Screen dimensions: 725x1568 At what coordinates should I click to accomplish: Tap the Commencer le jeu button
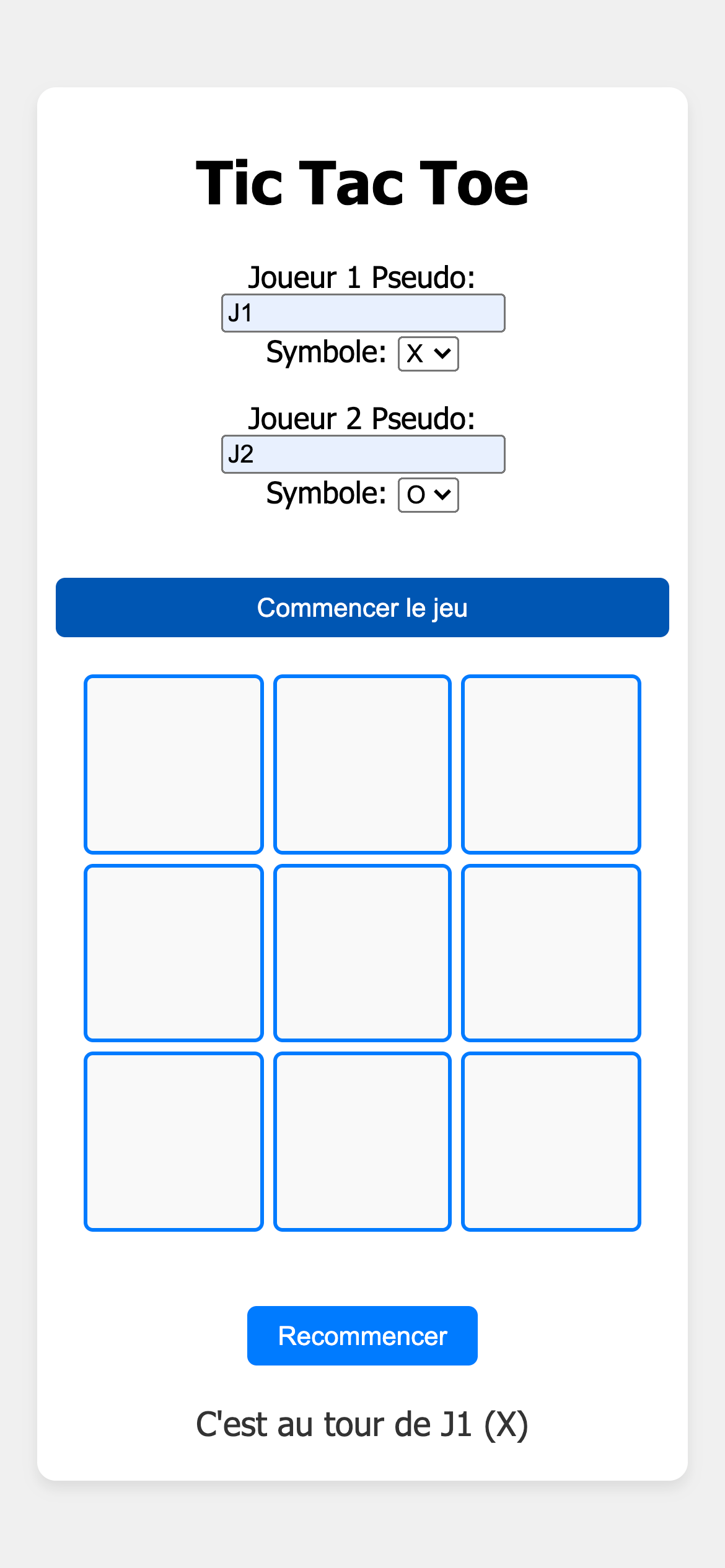pos(362,608)
